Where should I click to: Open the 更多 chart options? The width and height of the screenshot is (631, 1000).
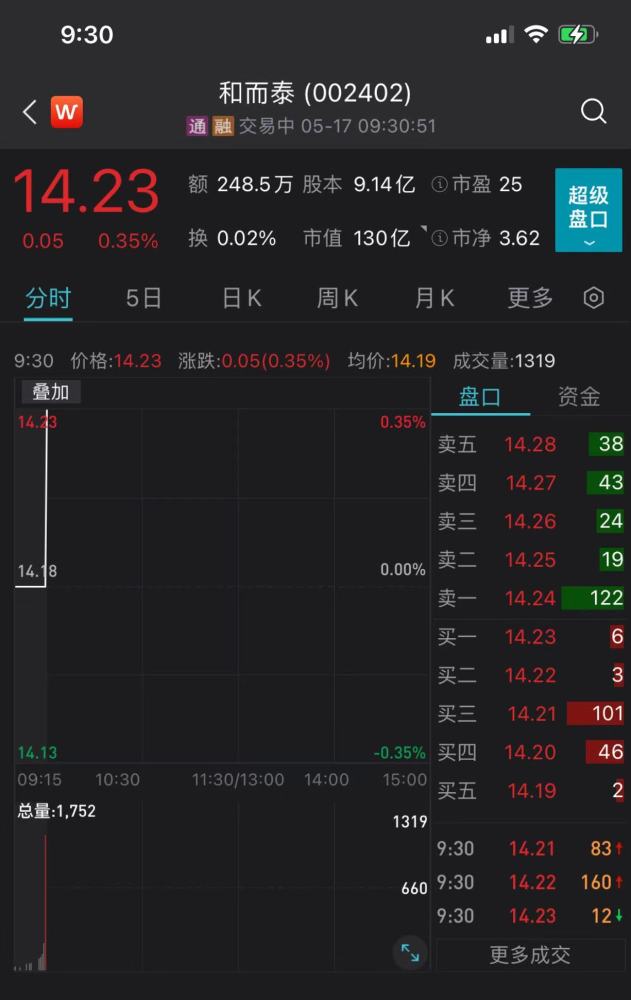[529, 297]
